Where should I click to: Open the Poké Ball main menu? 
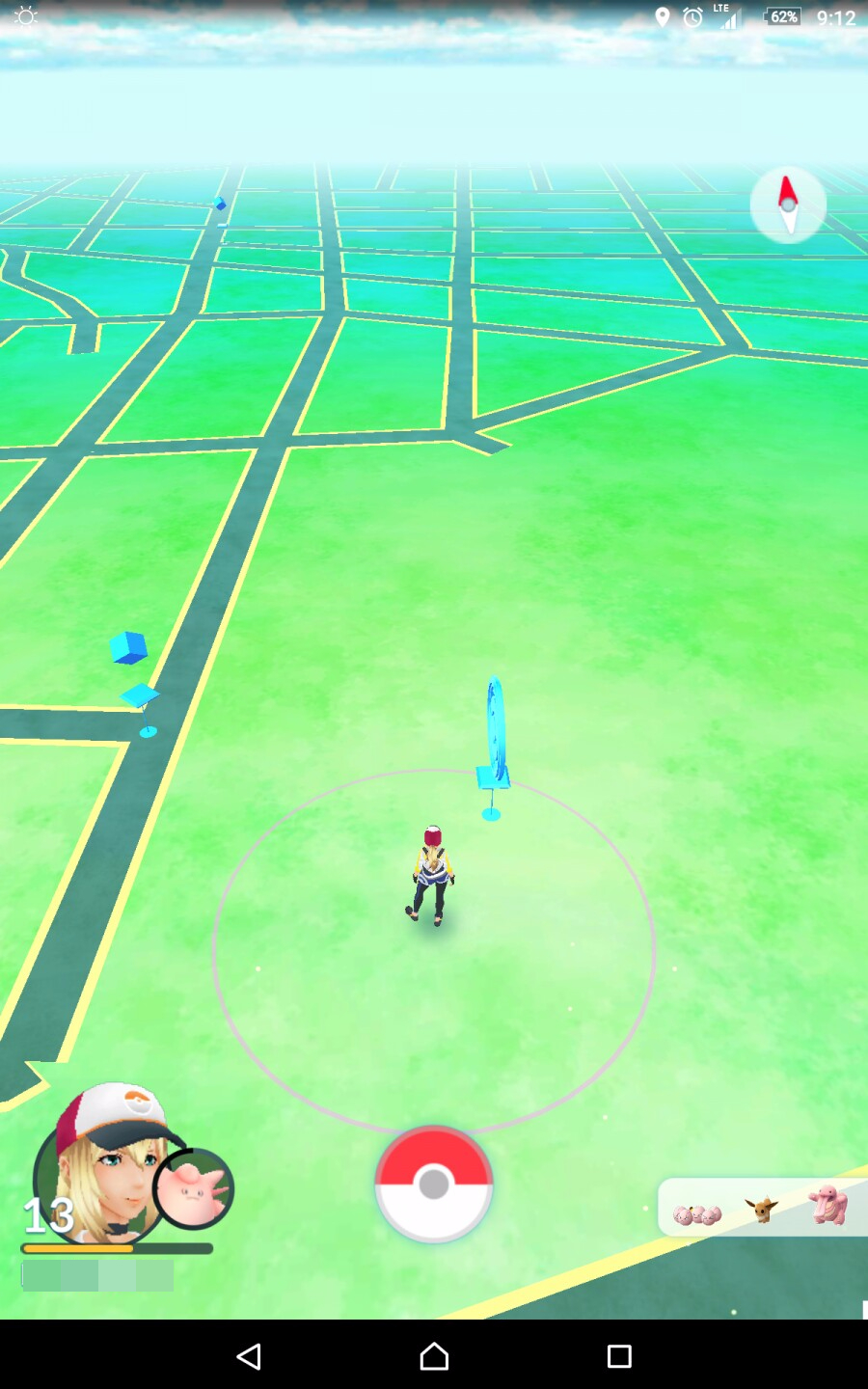click(x=434, y=1184)
